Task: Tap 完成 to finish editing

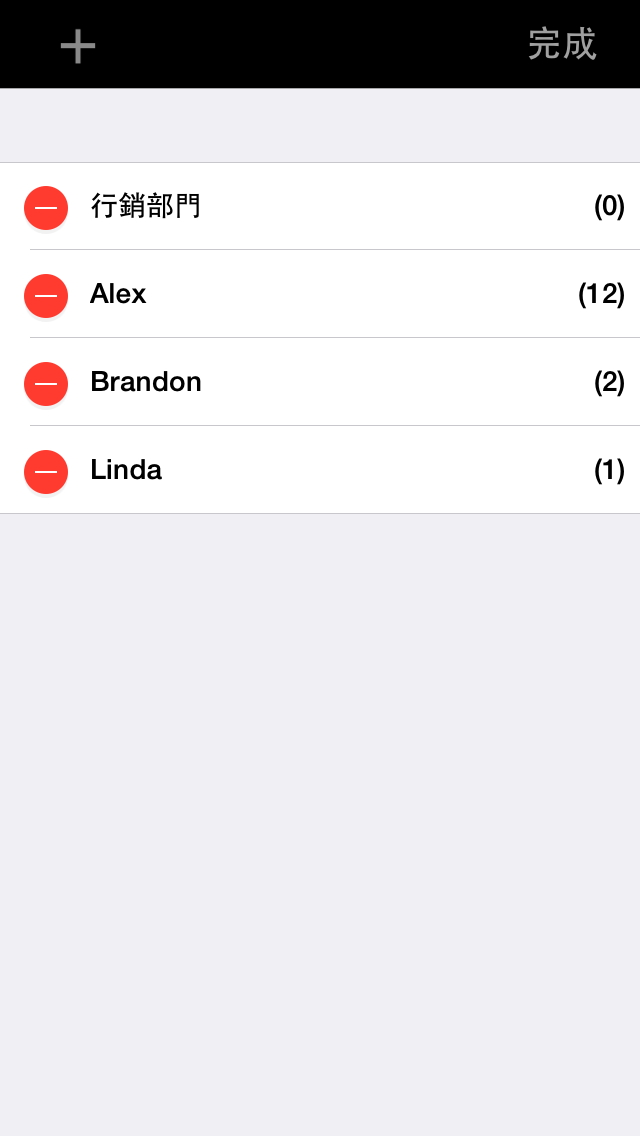Action: [x=561, y=44]
